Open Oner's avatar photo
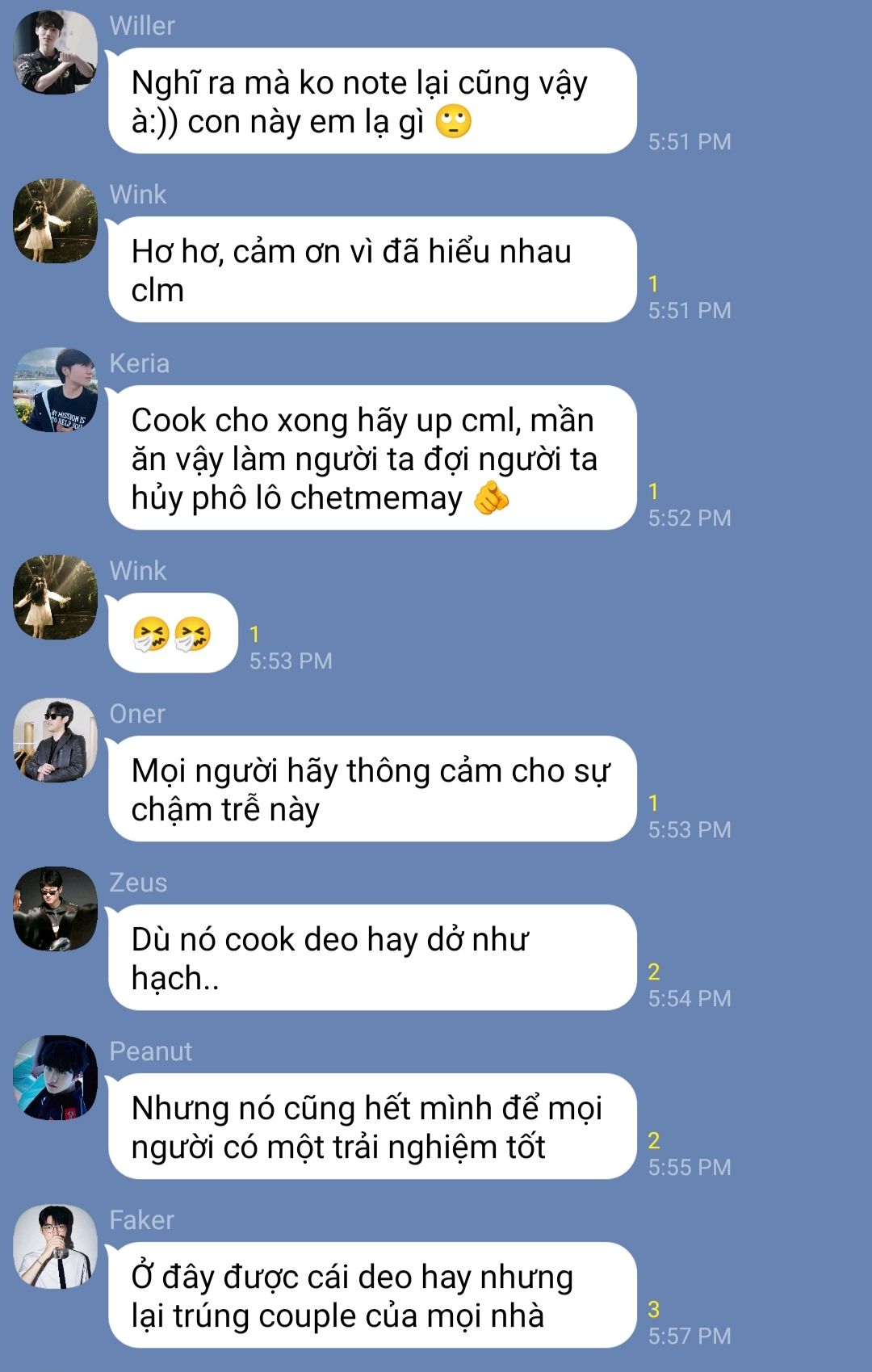Viewport: 872px width, 1372px height. click(x=55, y=740)
